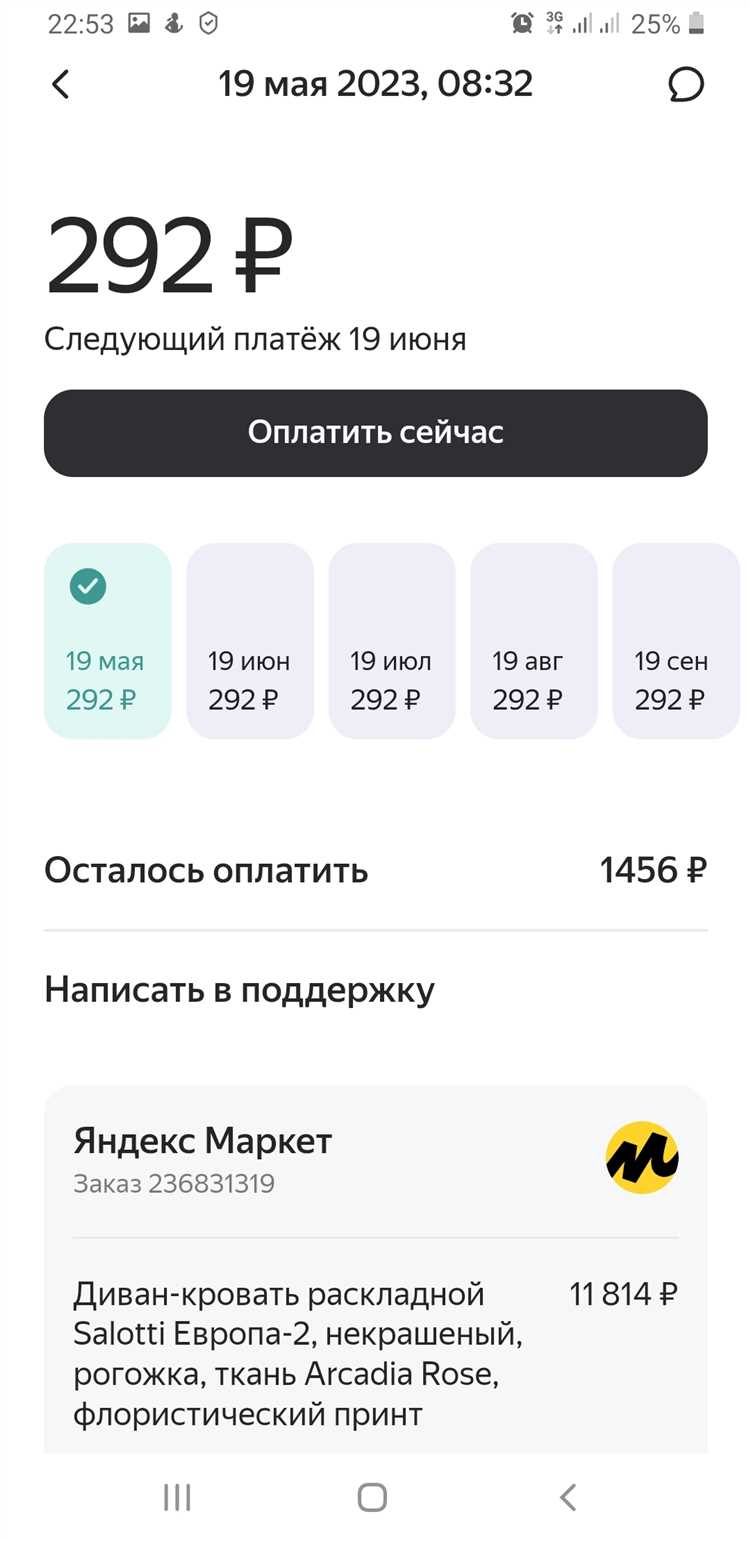750x1541 pixels.
Task: Select the 19 авг payment card
Action: [x=533, y=641]
